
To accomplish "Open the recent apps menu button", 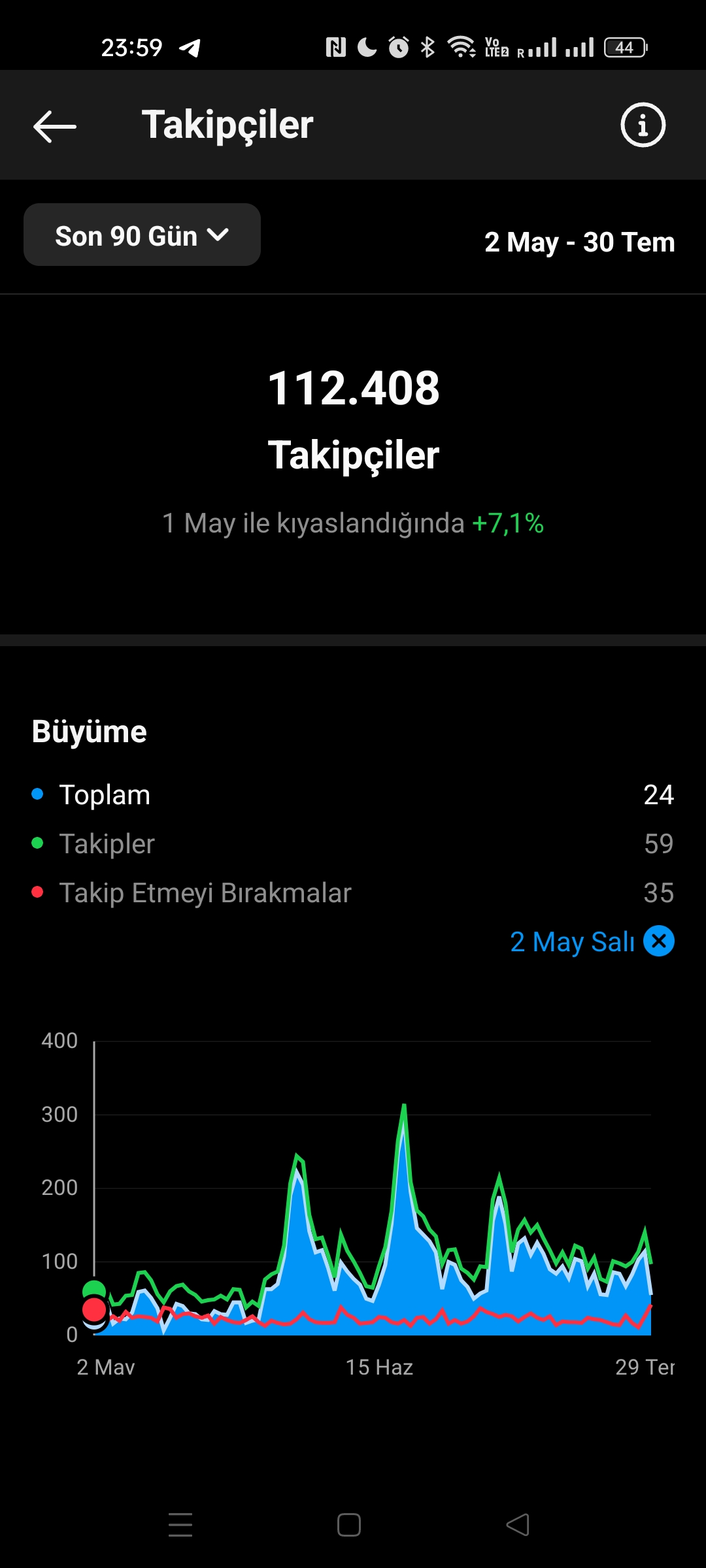I will coord(180,1525).
